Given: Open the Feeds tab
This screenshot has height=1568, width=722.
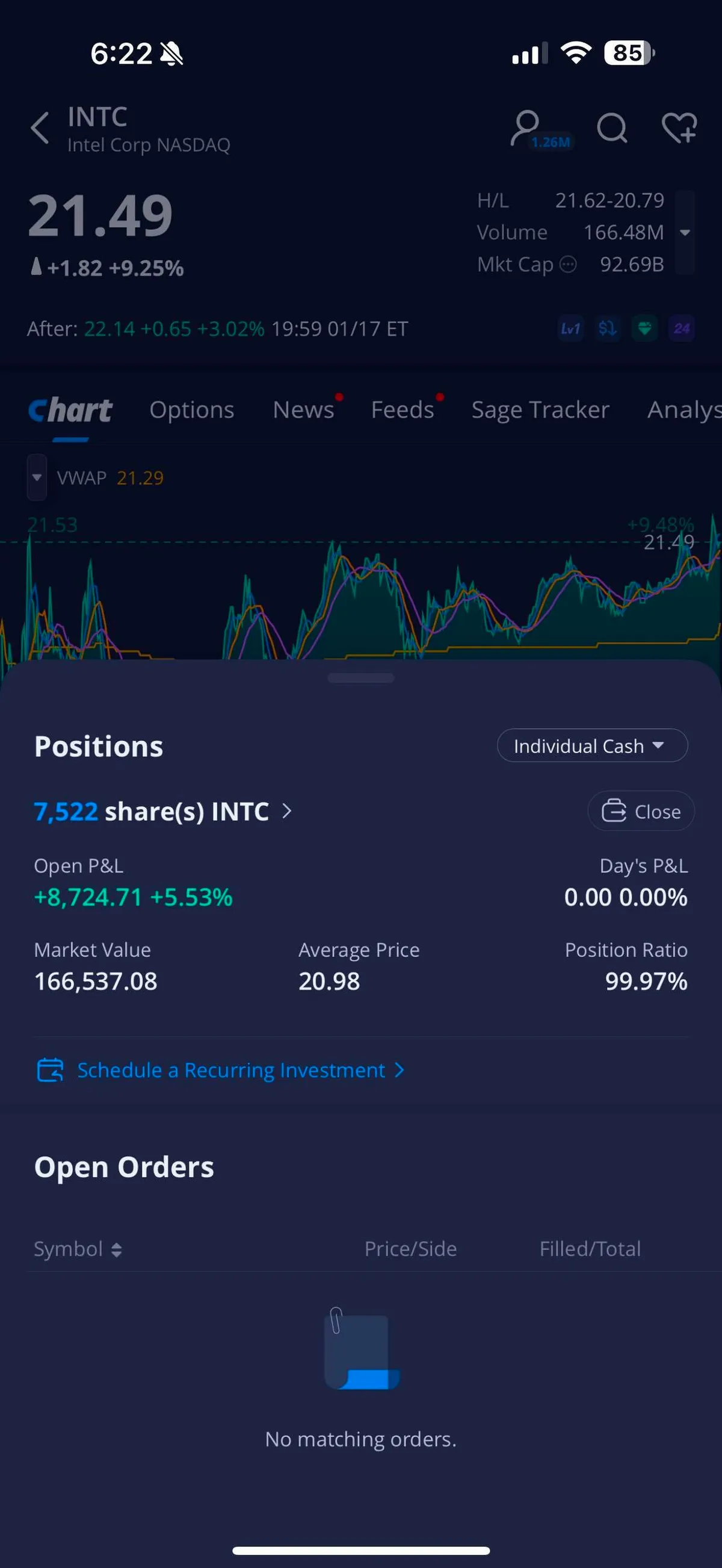Looking at the screenshot, I should (403, 410).
